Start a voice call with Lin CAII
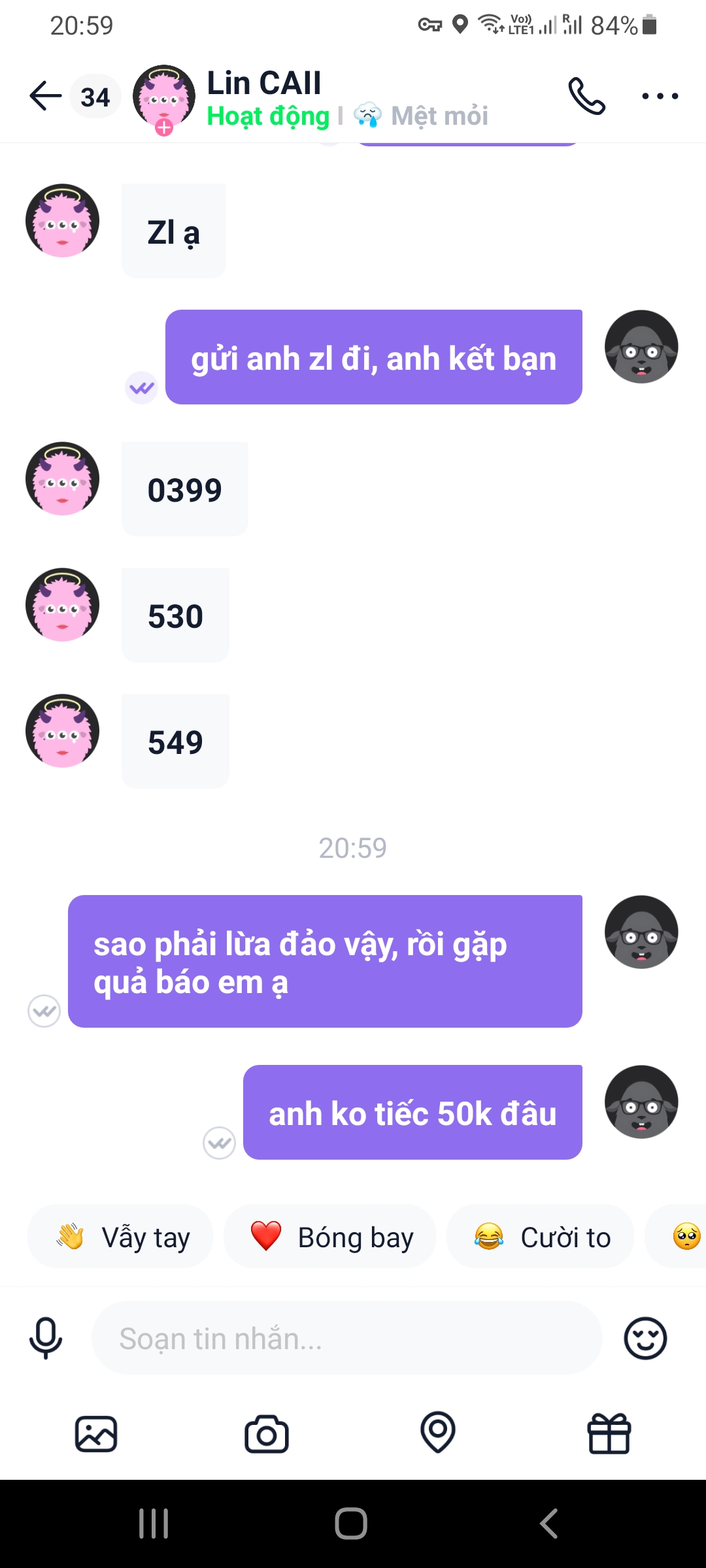This screenshot has width=706, height=1568. (x=586, y=97)
